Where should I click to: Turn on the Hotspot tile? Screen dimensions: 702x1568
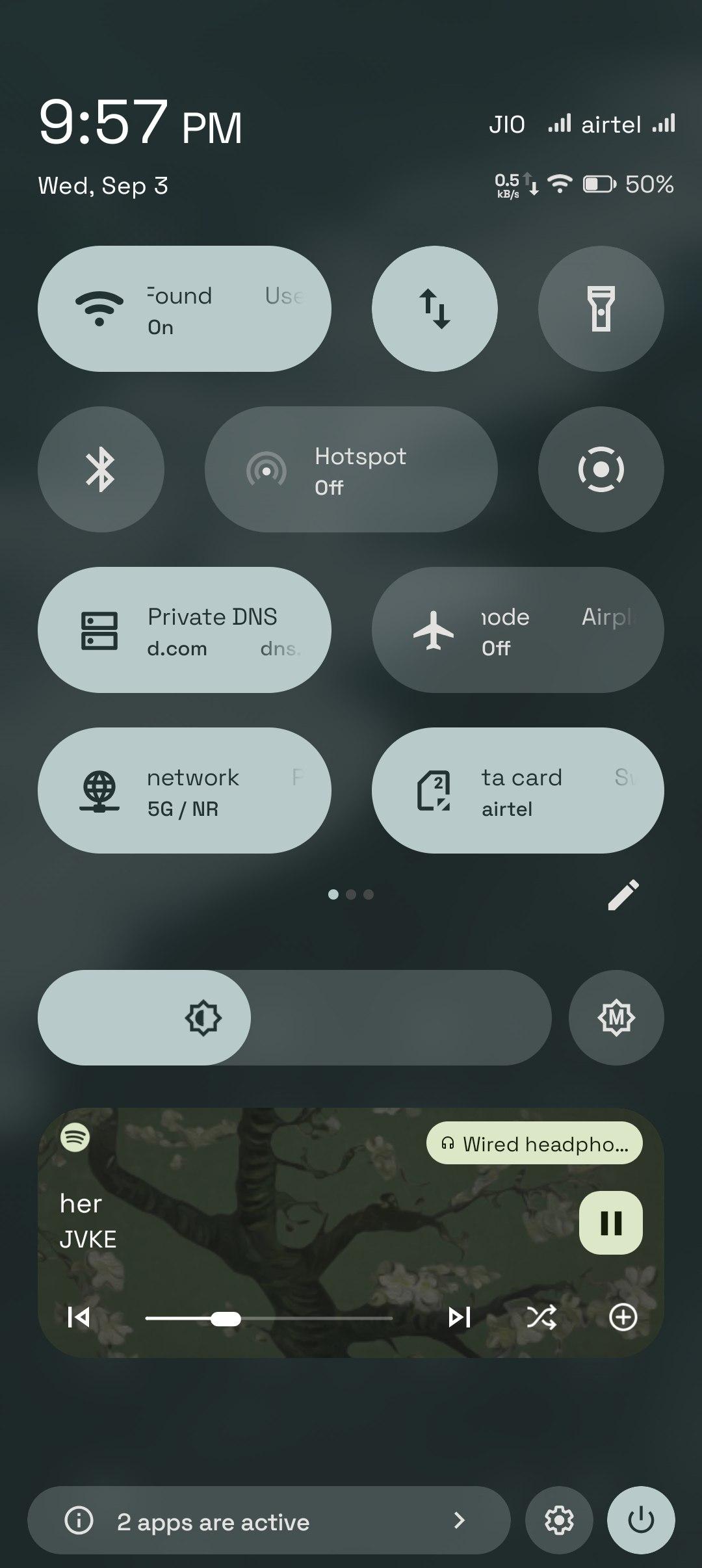[x=351, y=469]
